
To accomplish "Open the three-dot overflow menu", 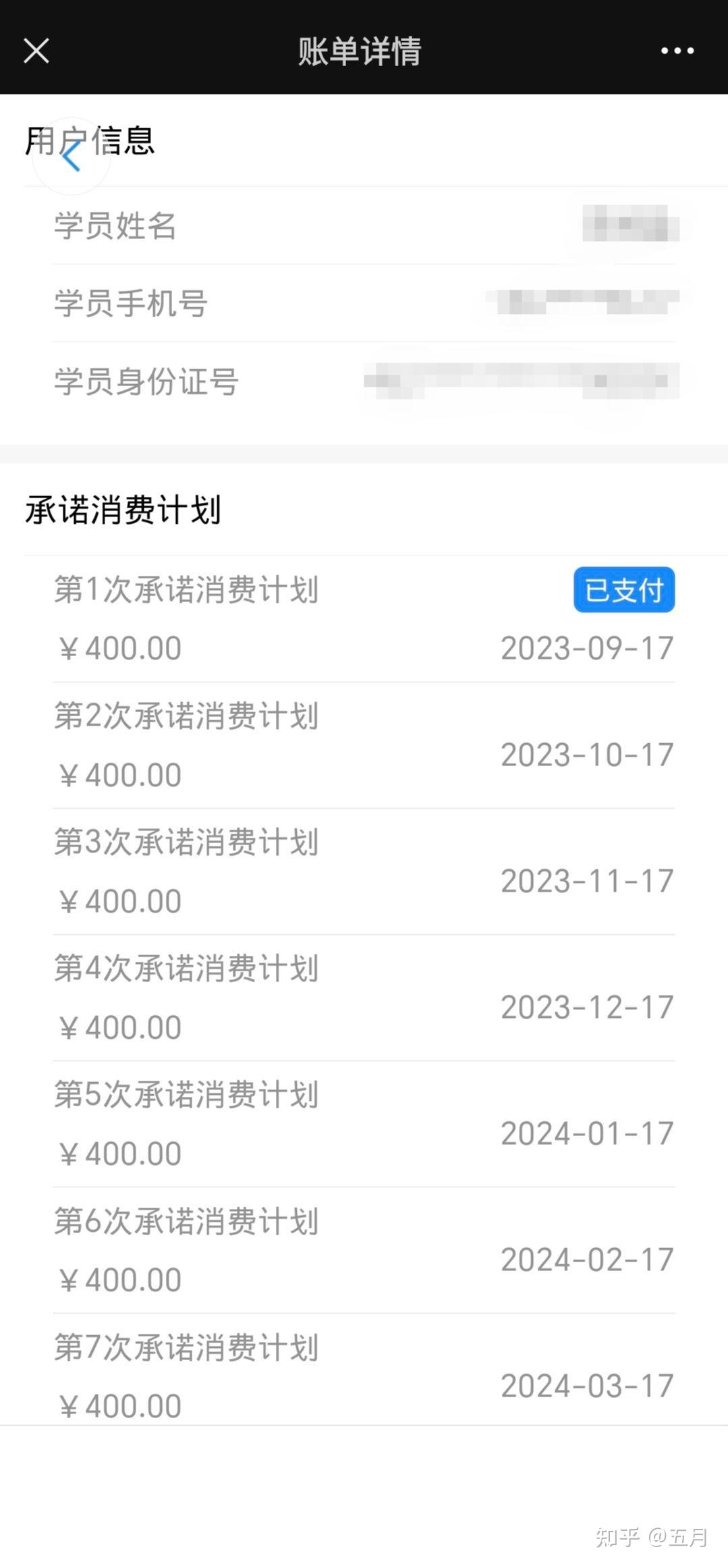I will 677,51.
